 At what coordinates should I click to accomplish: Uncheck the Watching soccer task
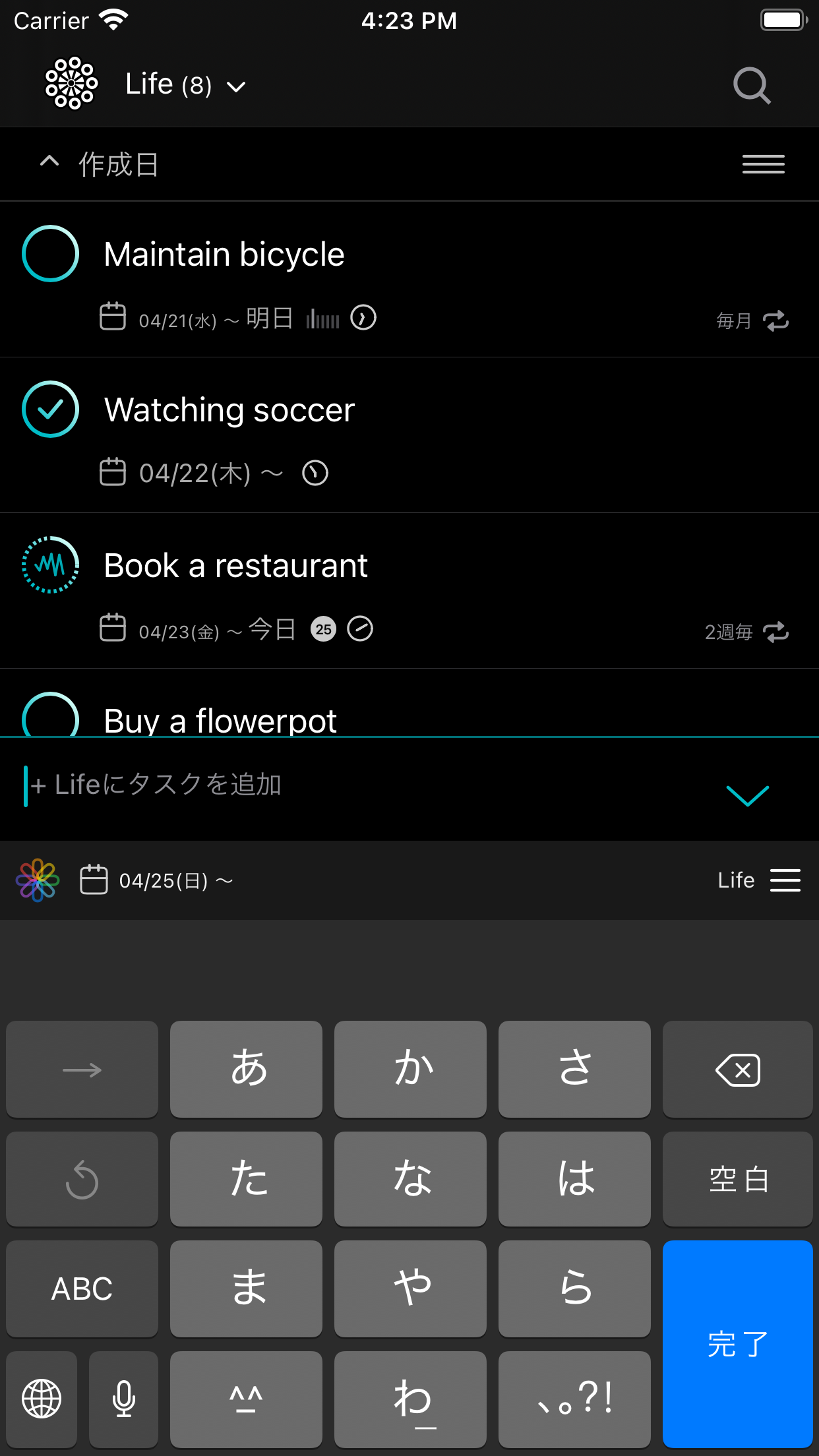[51, 409]
